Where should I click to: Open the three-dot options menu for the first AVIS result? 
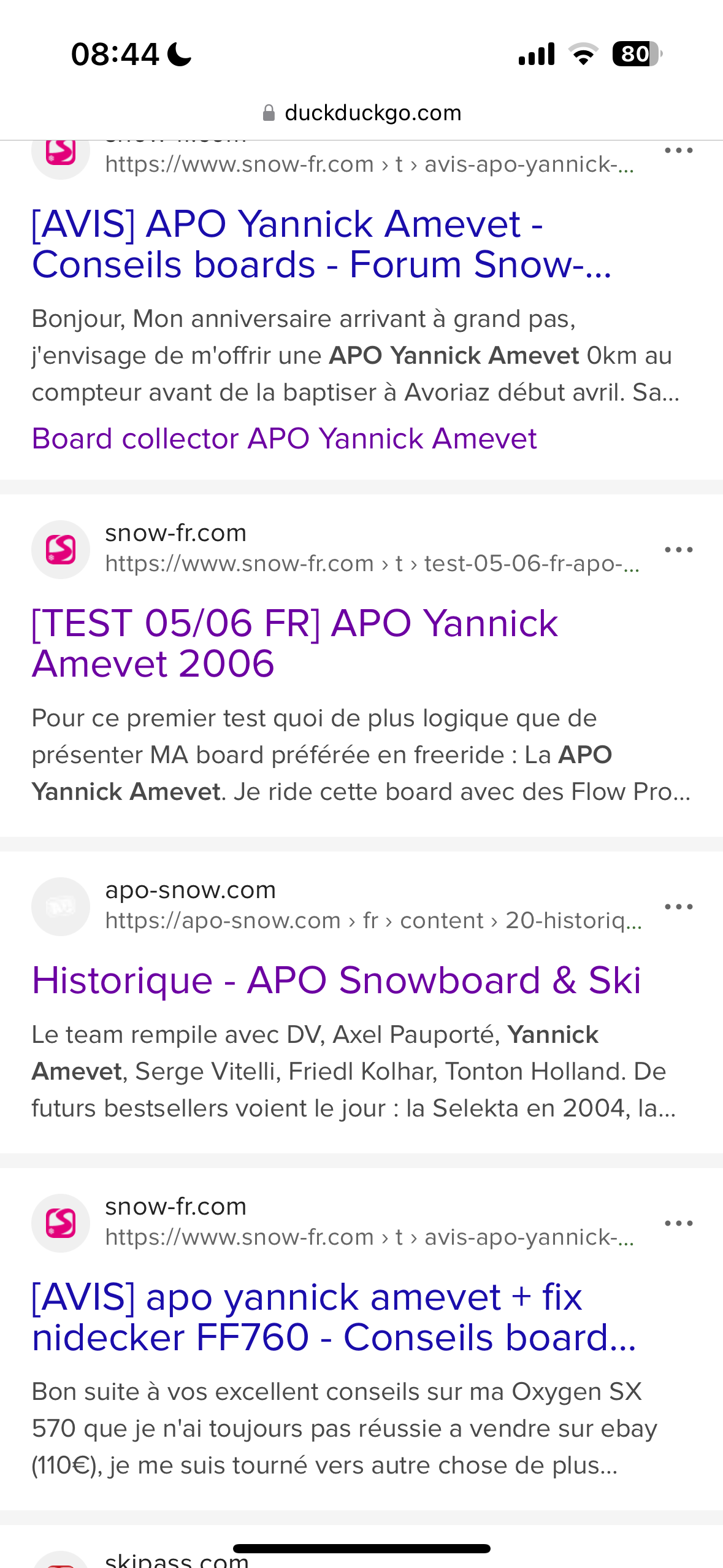tap(679, 150)
